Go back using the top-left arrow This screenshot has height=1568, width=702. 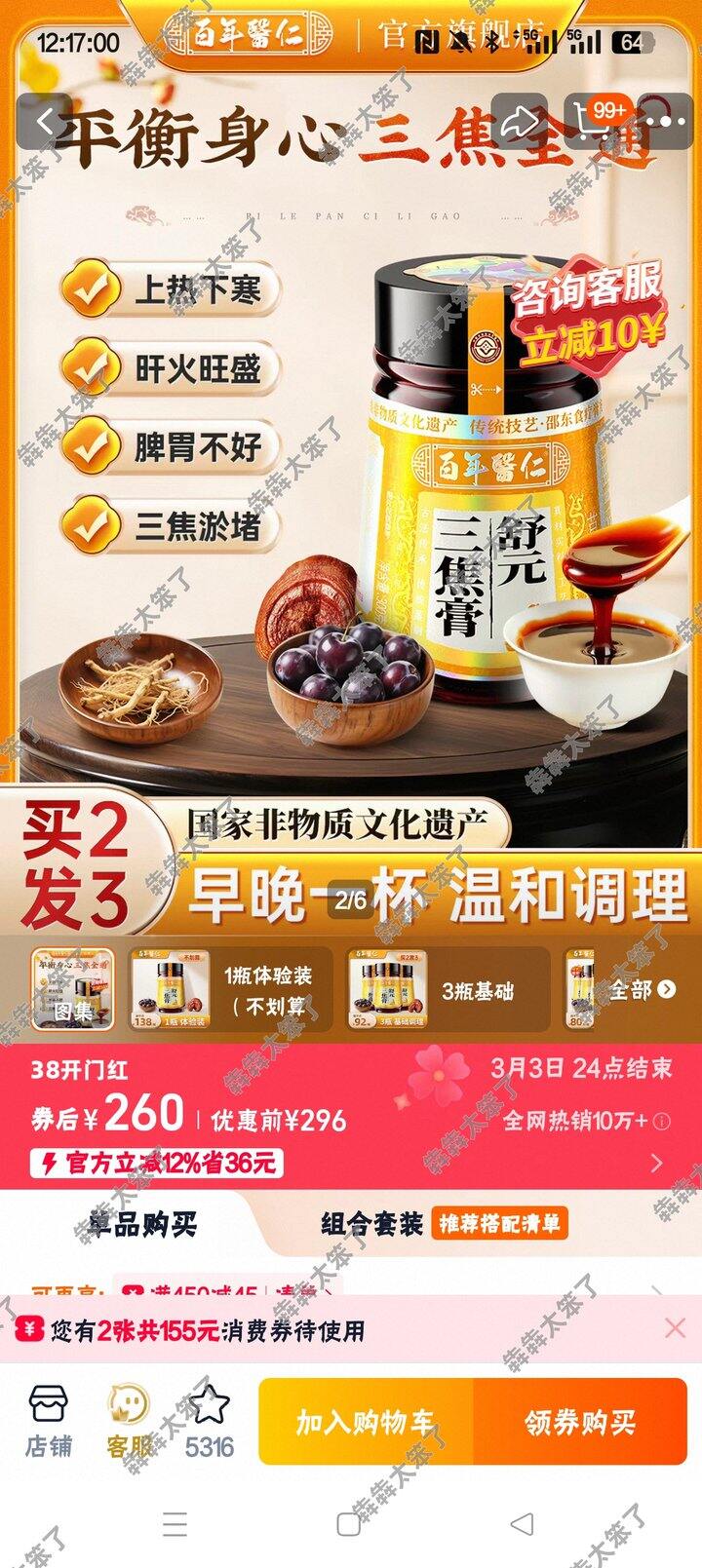[x=45, y=122]
